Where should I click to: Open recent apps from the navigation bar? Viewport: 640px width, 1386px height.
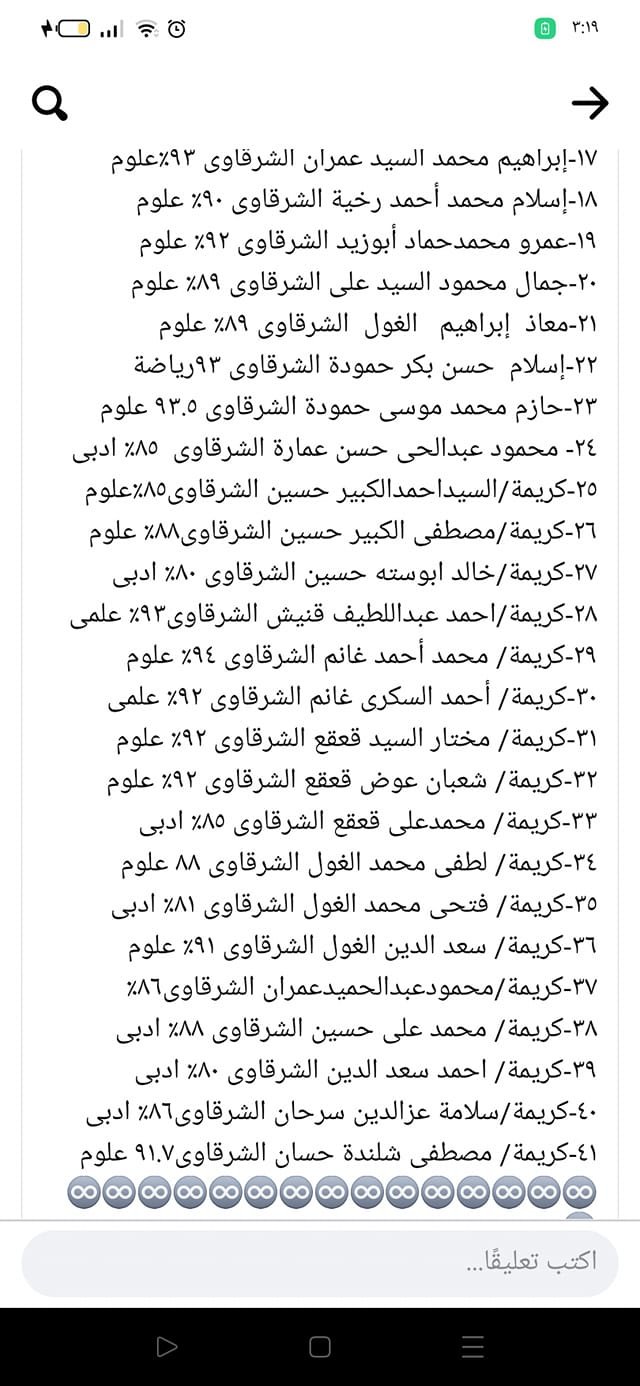[473, 1347]
